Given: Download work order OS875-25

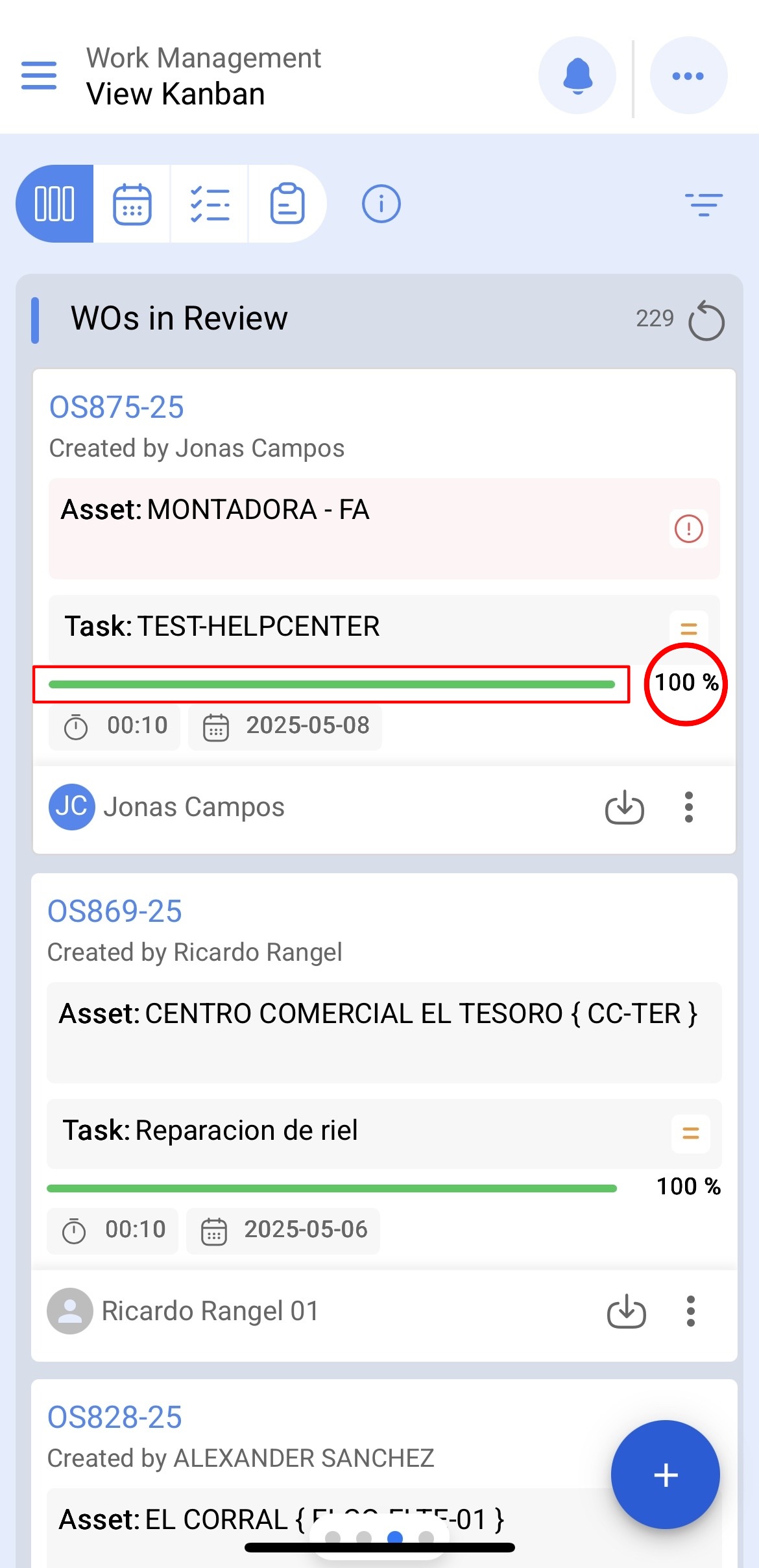Looking at the screenshot, I should click(x=624, y=807).
